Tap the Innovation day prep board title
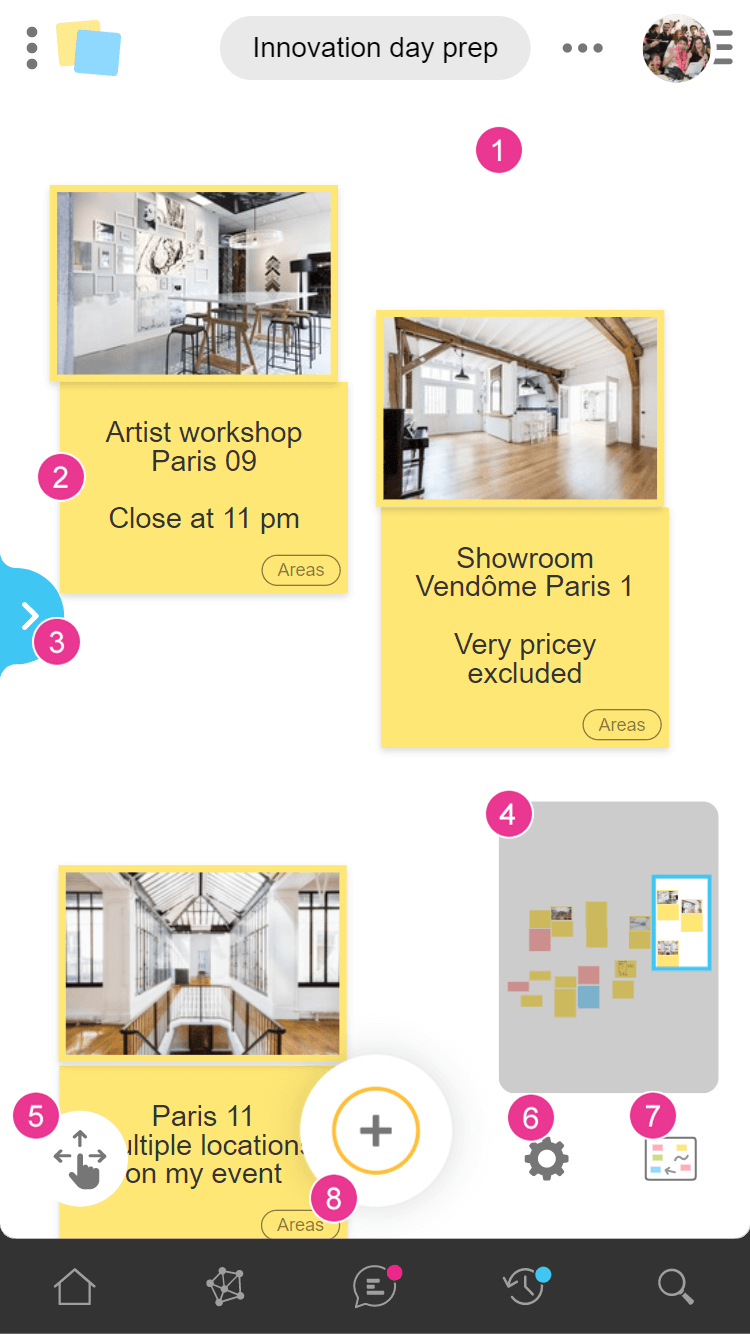 point(375,48)
